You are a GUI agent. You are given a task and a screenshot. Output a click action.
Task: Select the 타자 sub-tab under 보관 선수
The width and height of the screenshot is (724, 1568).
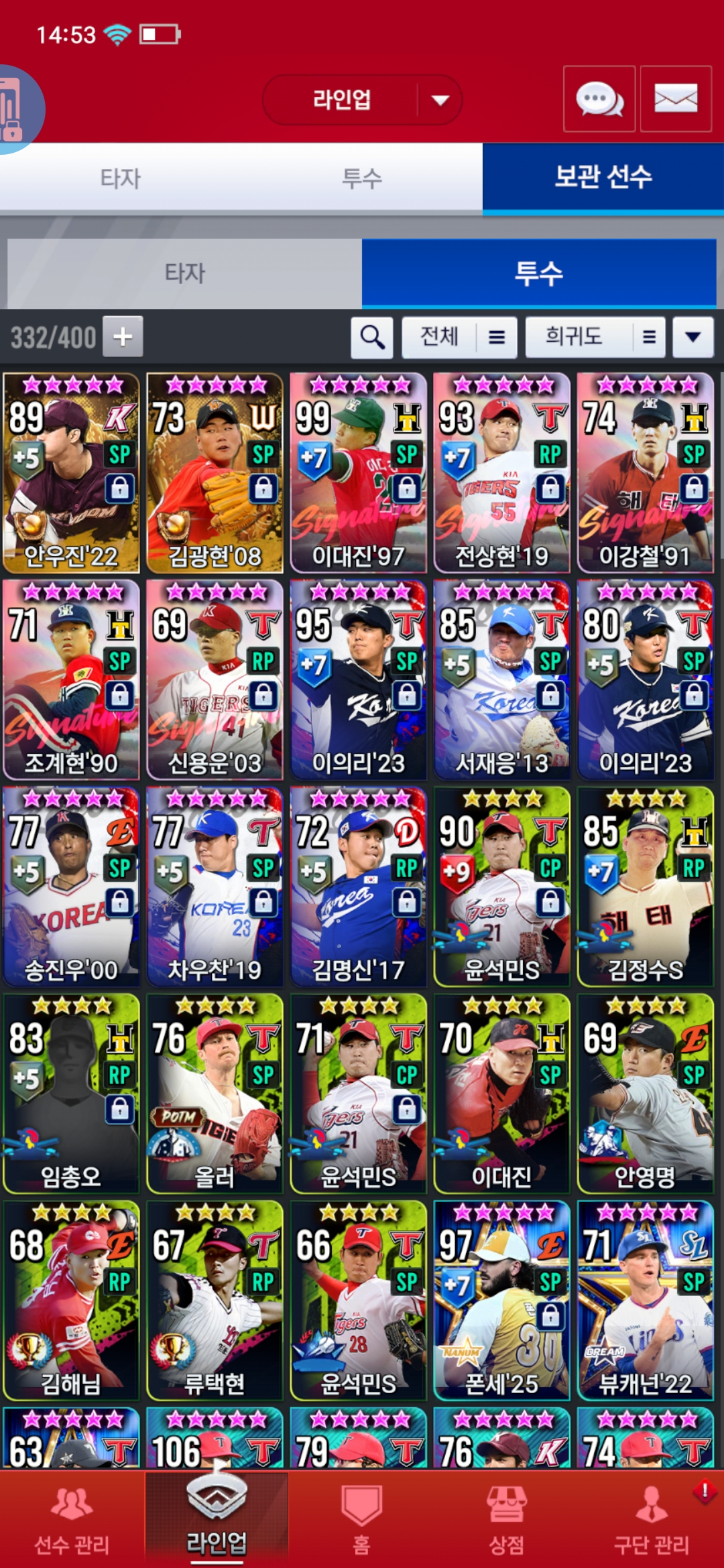coord(184,273)
